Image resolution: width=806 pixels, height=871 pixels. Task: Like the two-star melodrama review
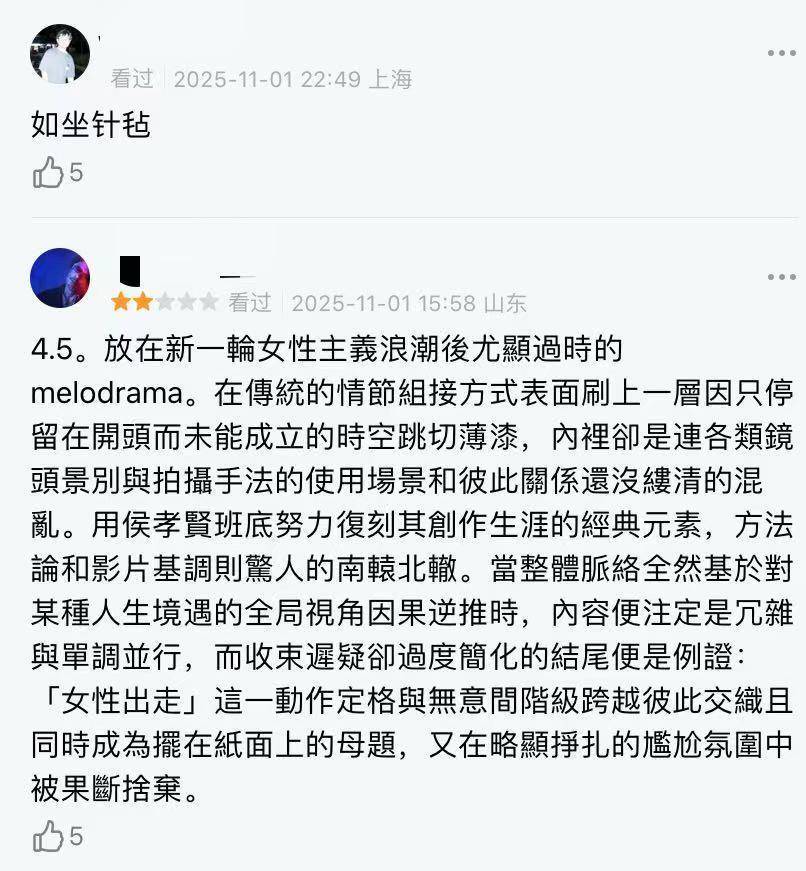(x=48, y=836)
